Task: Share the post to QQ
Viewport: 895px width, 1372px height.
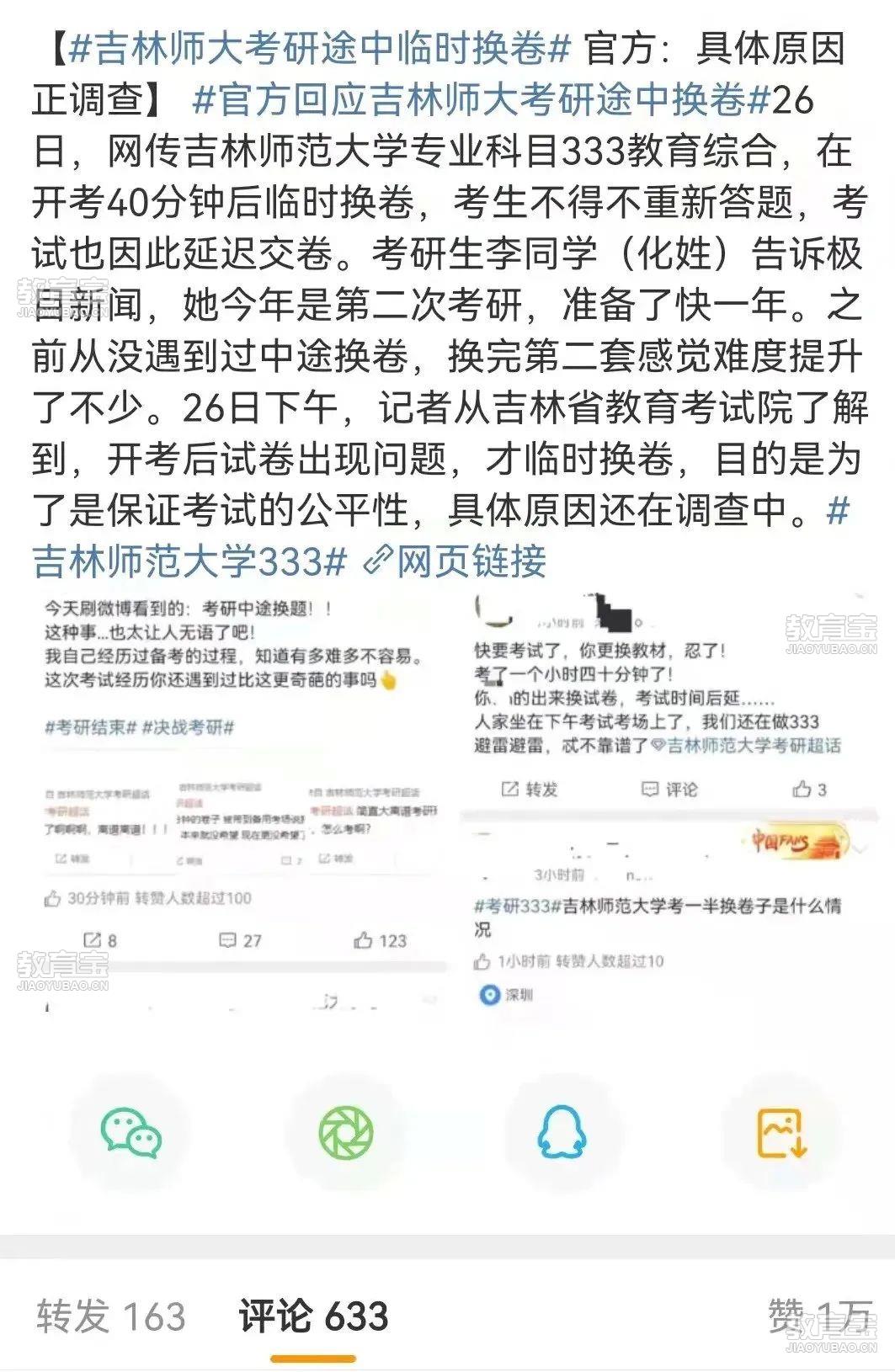Action: click(x=562, y=1133)
